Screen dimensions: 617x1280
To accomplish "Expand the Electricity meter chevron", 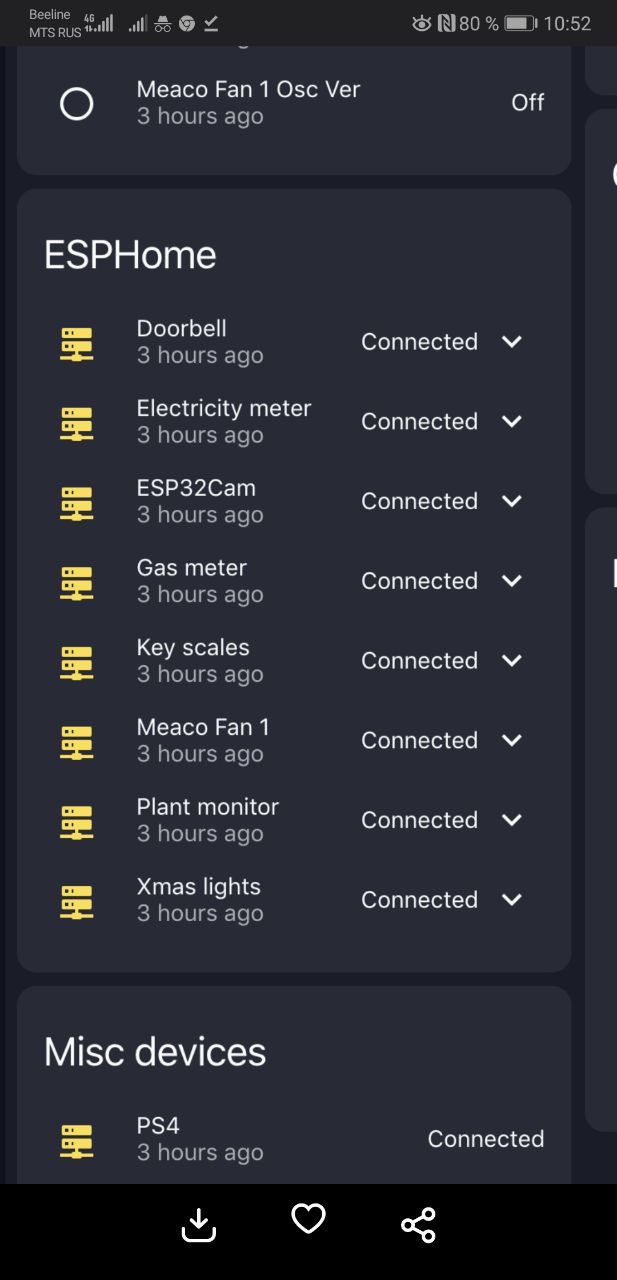I will [x=512, y=422].
